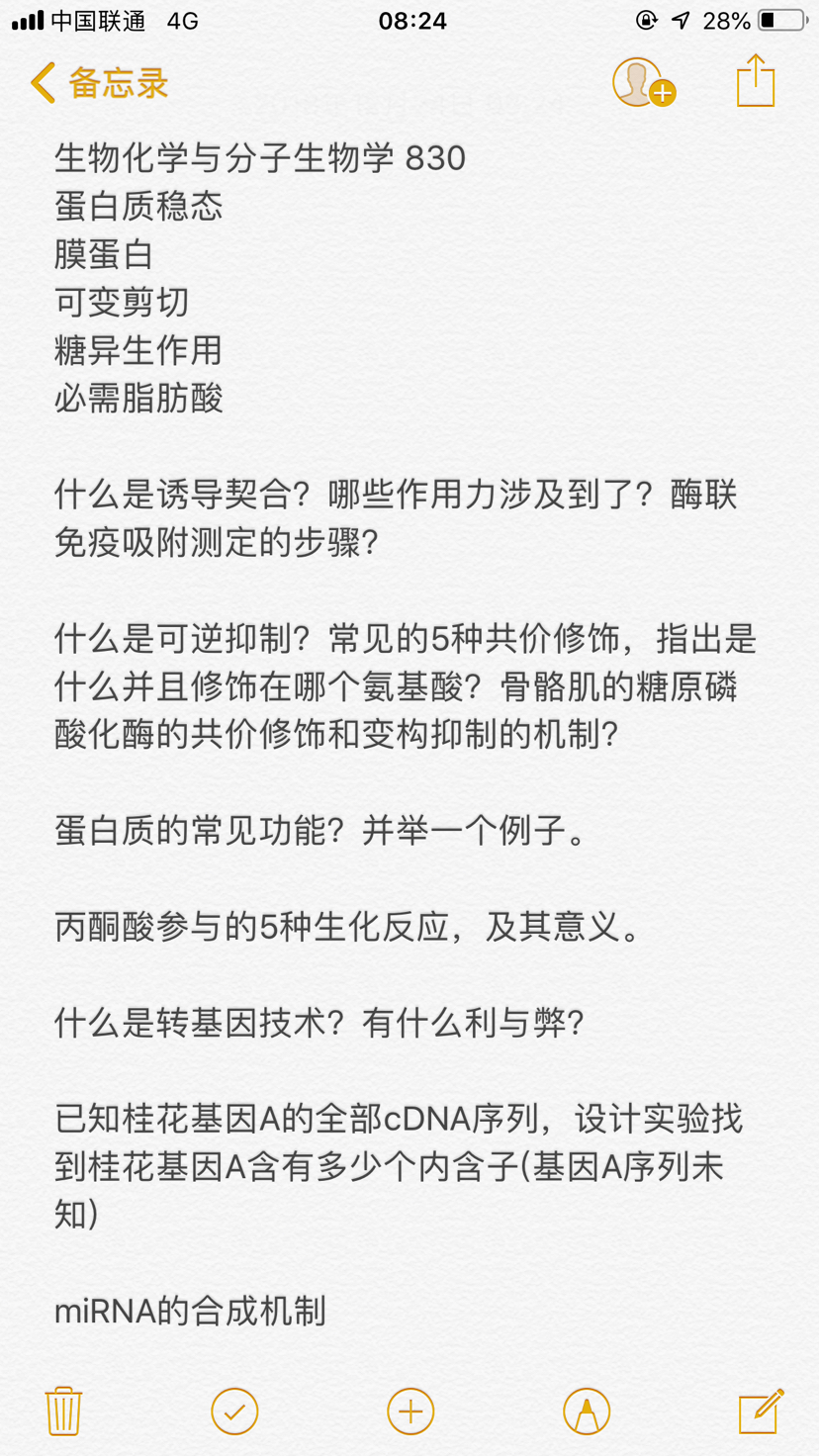
Task: Delete this note with the trash icon
Action: pos(63,1410)
